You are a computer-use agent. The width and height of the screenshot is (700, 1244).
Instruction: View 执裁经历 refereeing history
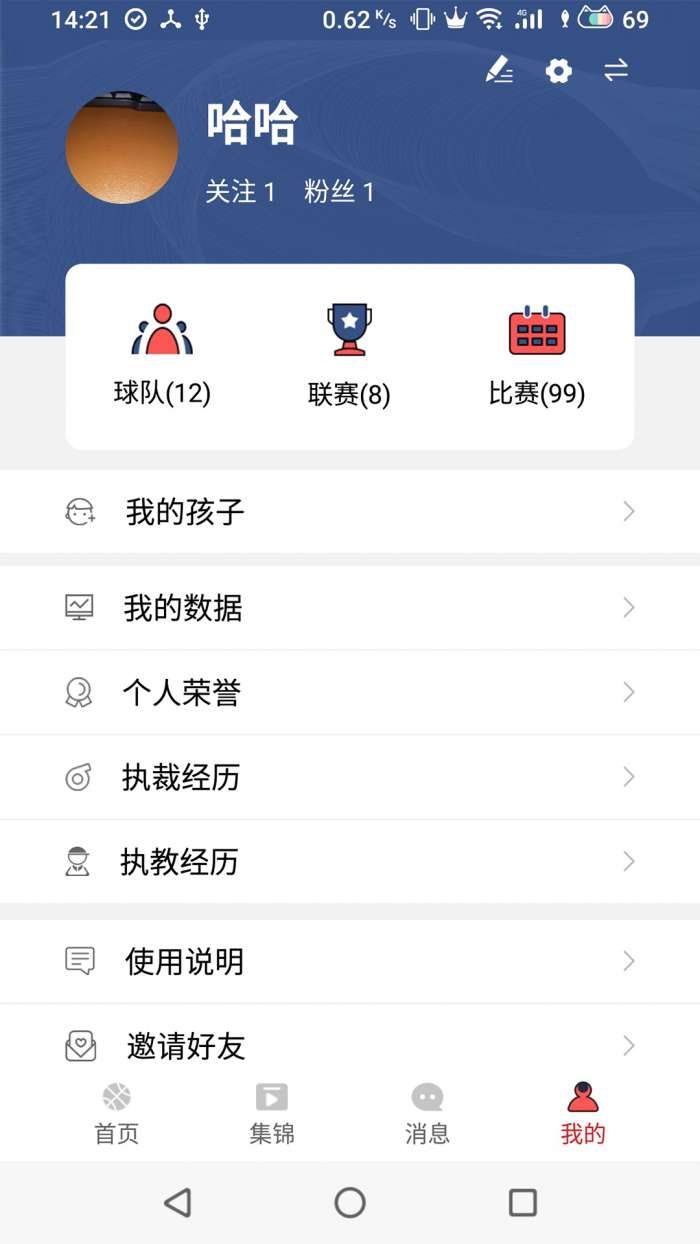(349, 777)
